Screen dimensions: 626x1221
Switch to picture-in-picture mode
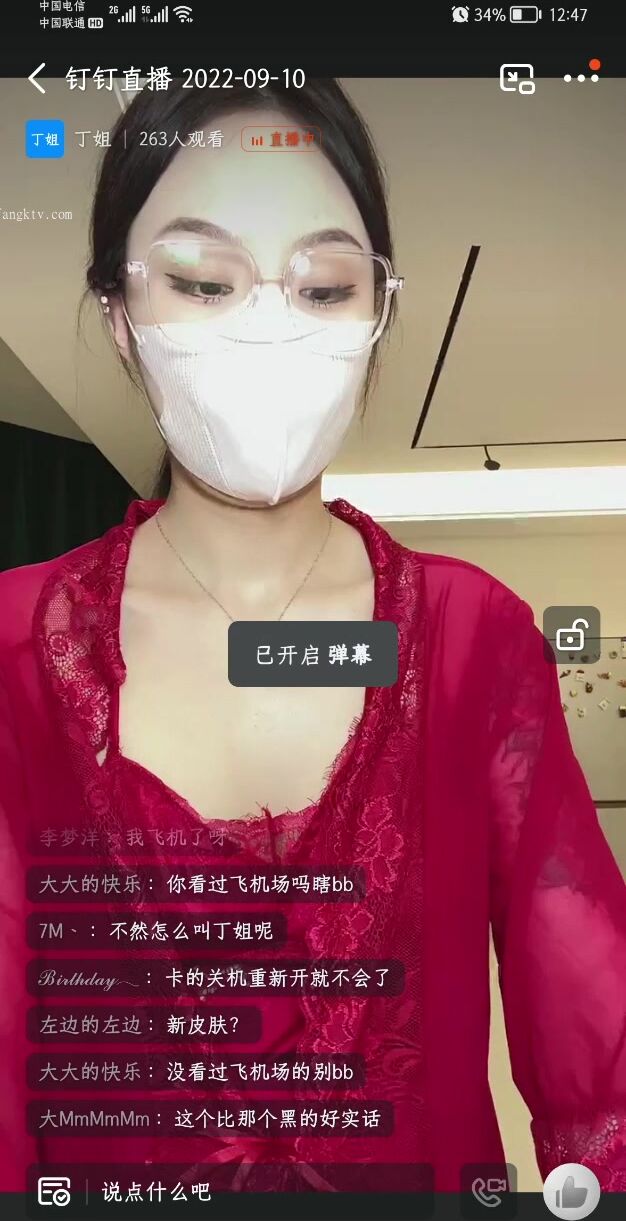[x=517, y=78]
